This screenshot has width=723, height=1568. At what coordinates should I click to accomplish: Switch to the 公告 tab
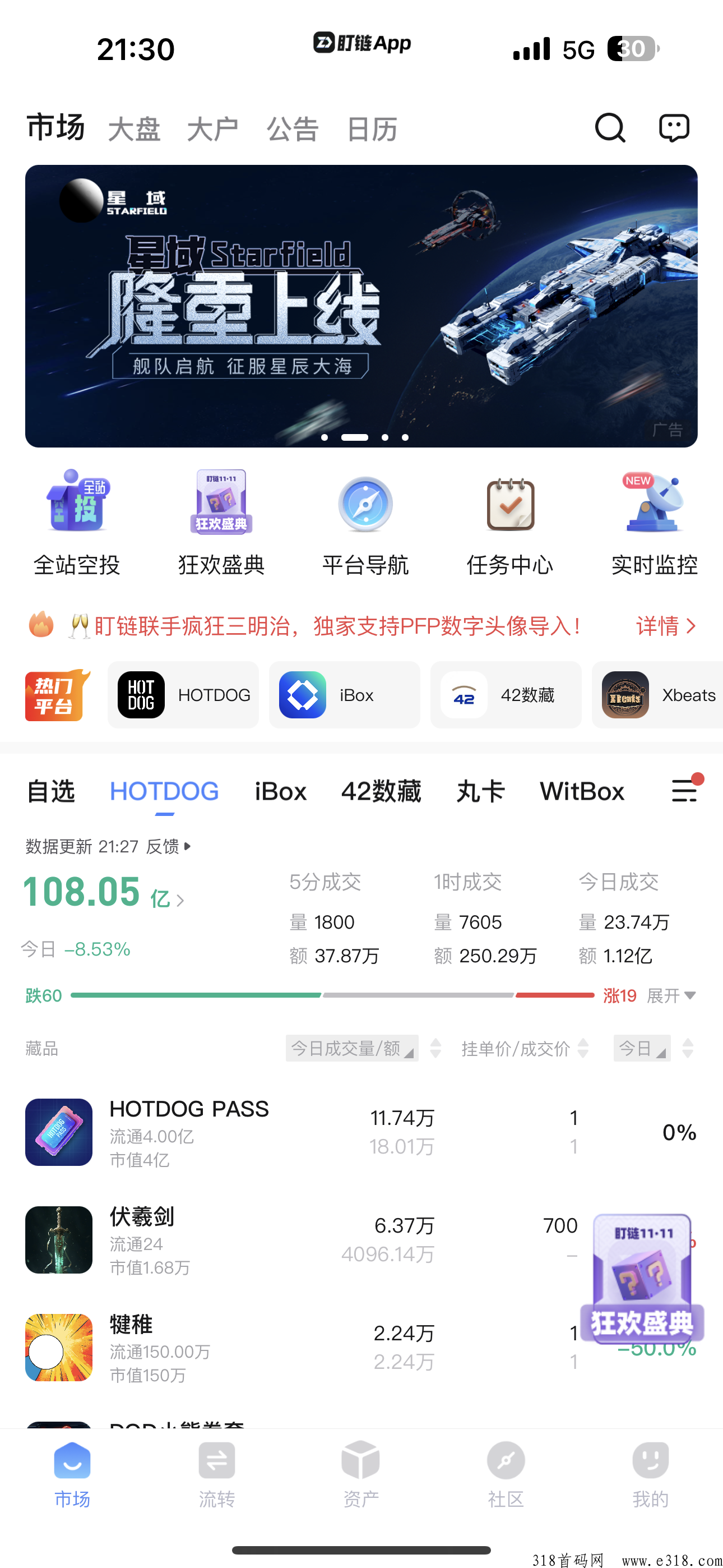point(292,130)
